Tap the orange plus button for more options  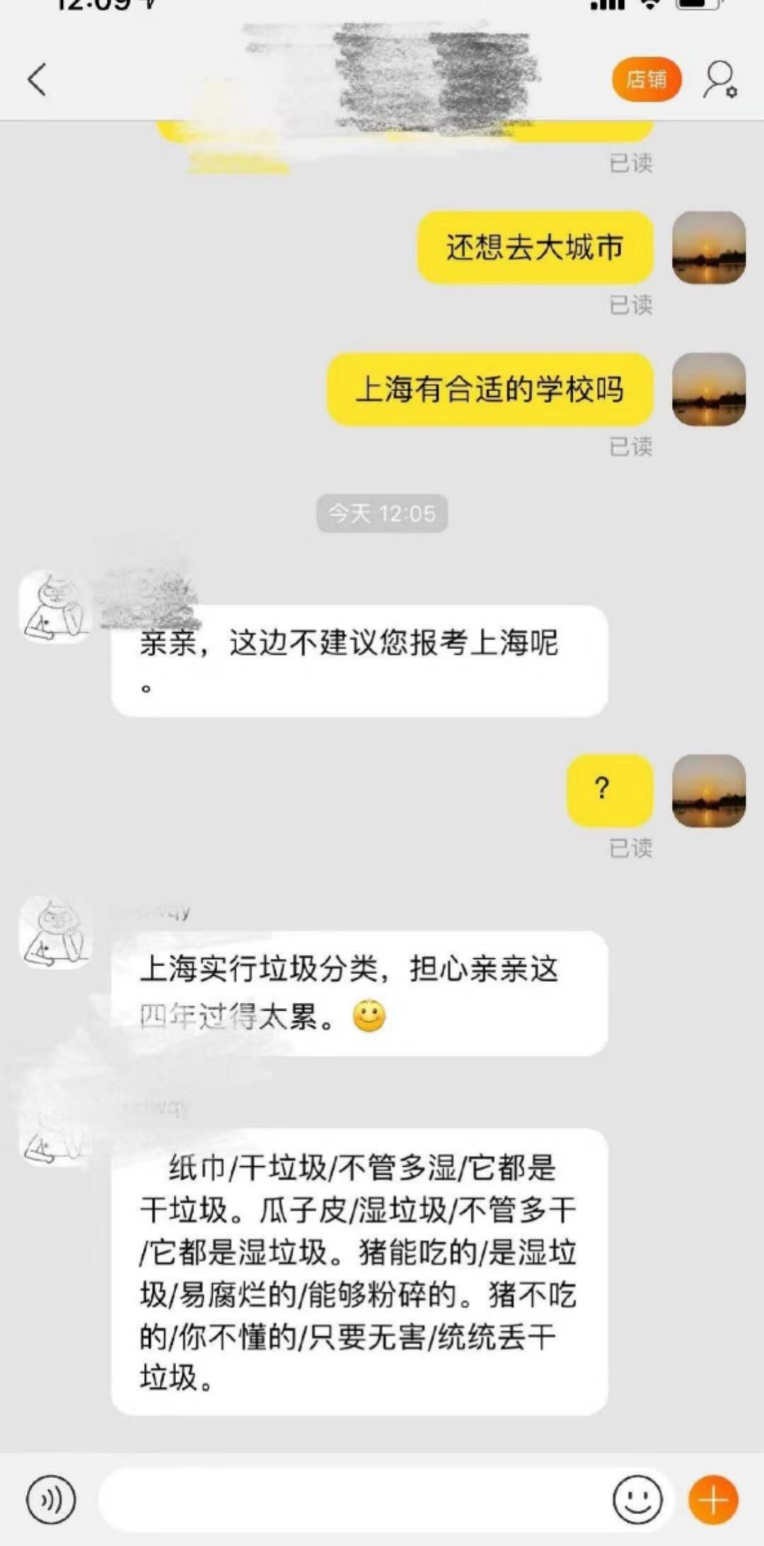point(713,1499)
